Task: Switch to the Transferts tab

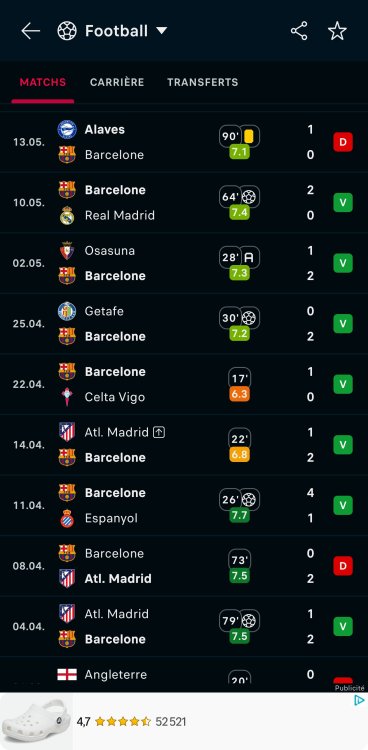Action: click(202, 82)
